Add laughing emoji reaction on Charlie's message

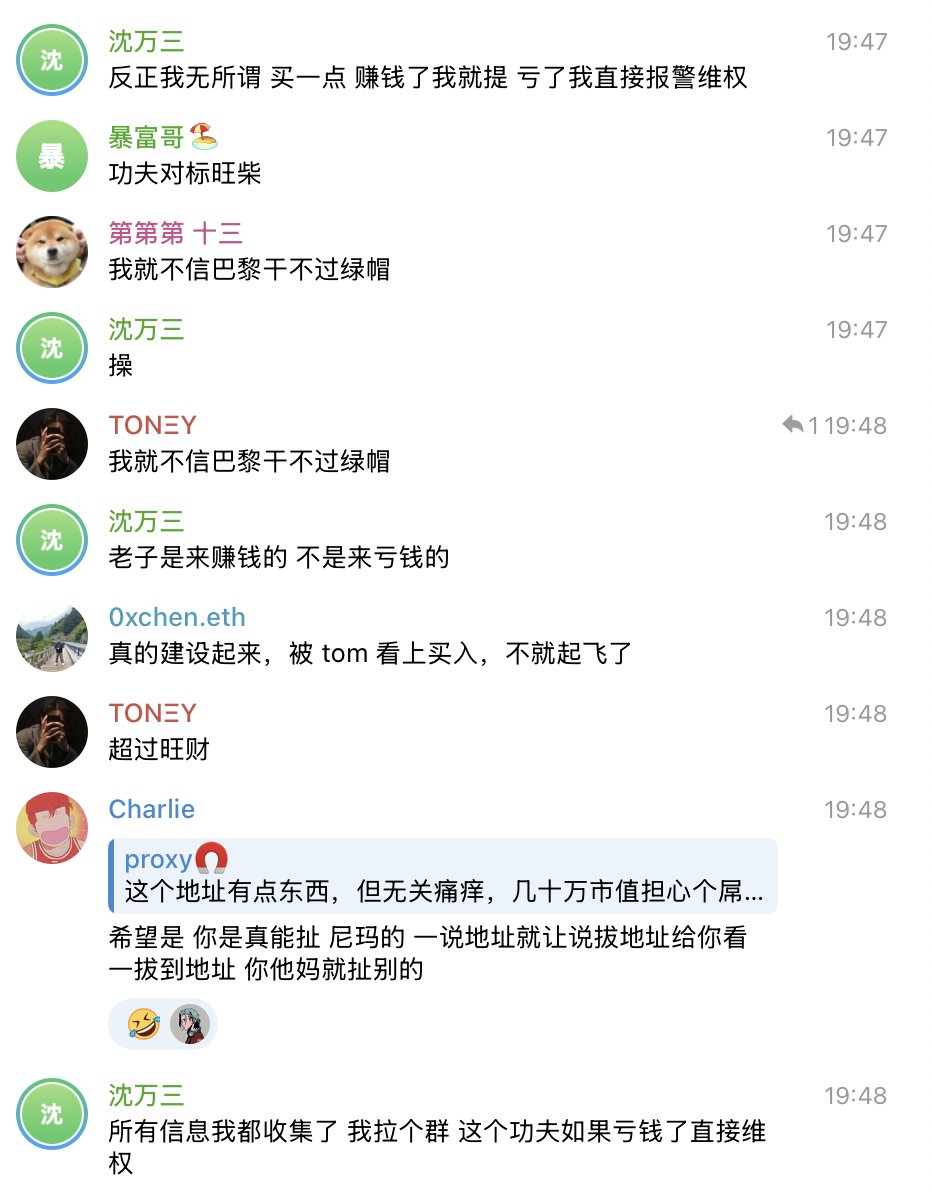pos(144,1024)
